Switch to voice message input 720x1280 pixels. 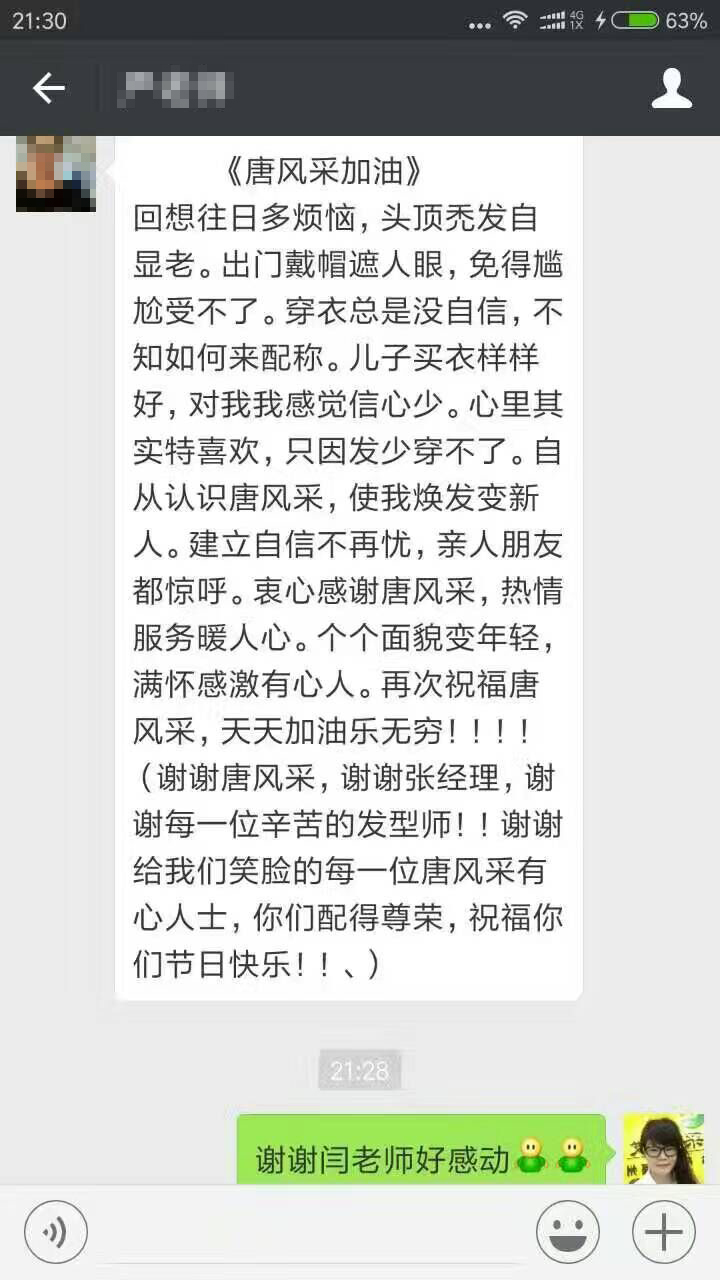click(x=56, y=1232)
